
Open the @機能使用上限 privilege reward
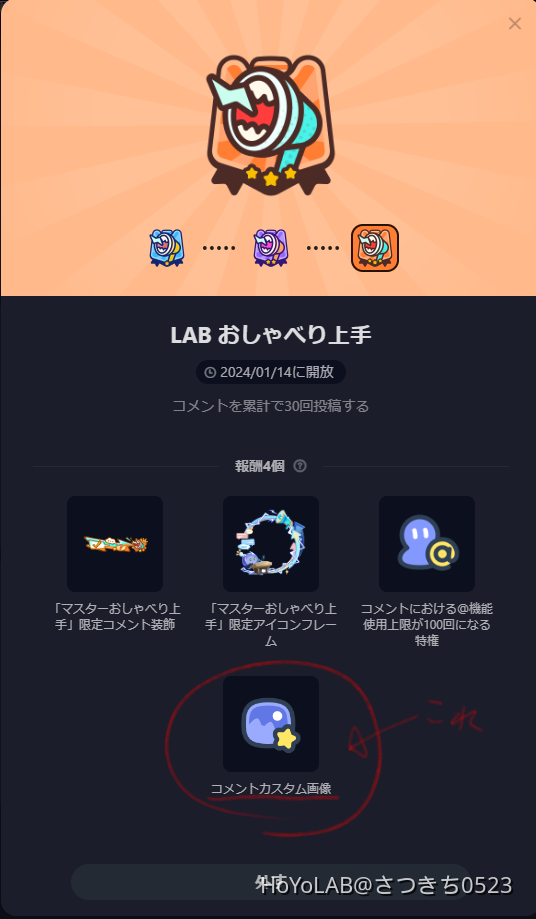pyautogui.click(x=426, y=543)
